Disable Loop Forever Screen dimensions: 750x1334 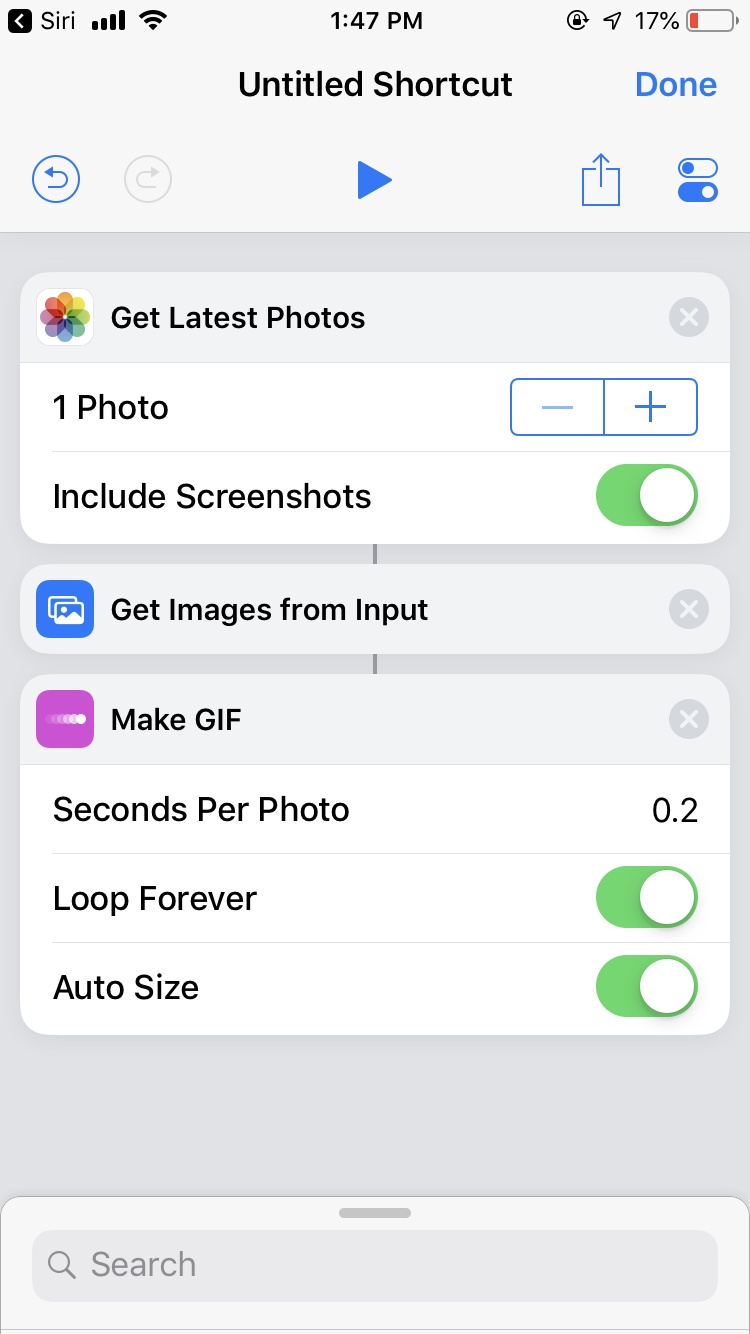pos(646,898)
